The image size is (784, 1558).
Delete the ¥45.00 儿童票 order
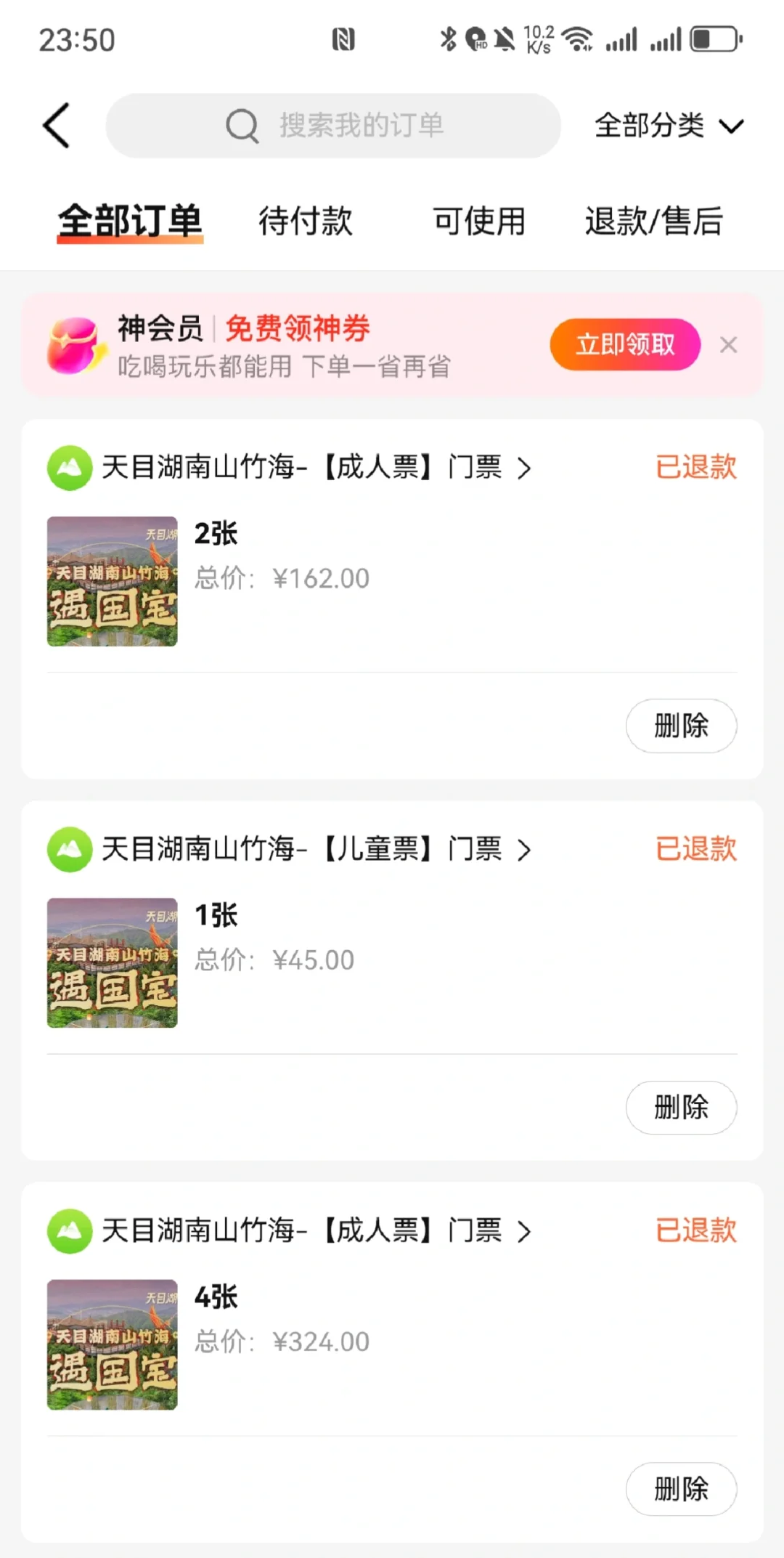[x=681, y=1108]
